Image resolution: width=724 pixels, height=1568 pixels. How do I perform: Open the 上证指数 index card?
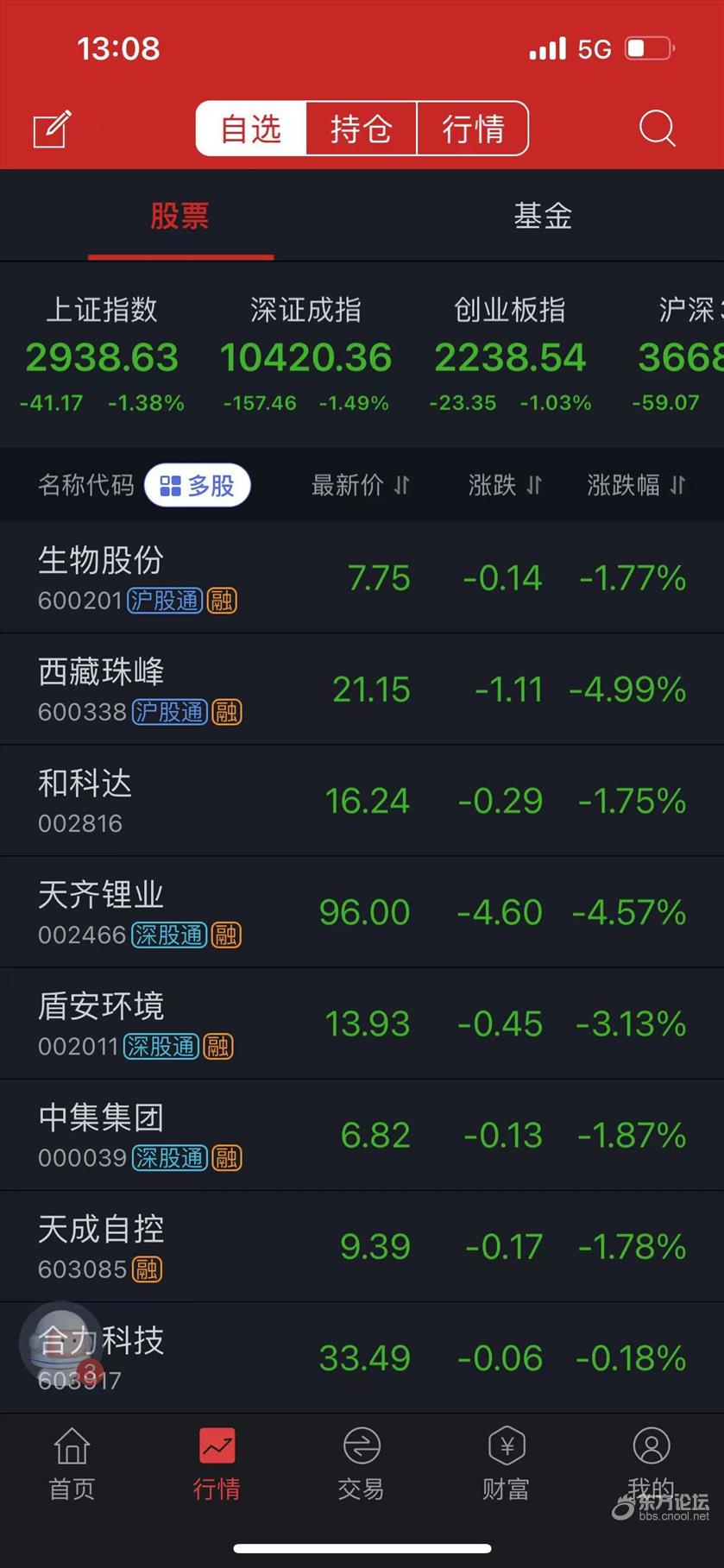102,354
